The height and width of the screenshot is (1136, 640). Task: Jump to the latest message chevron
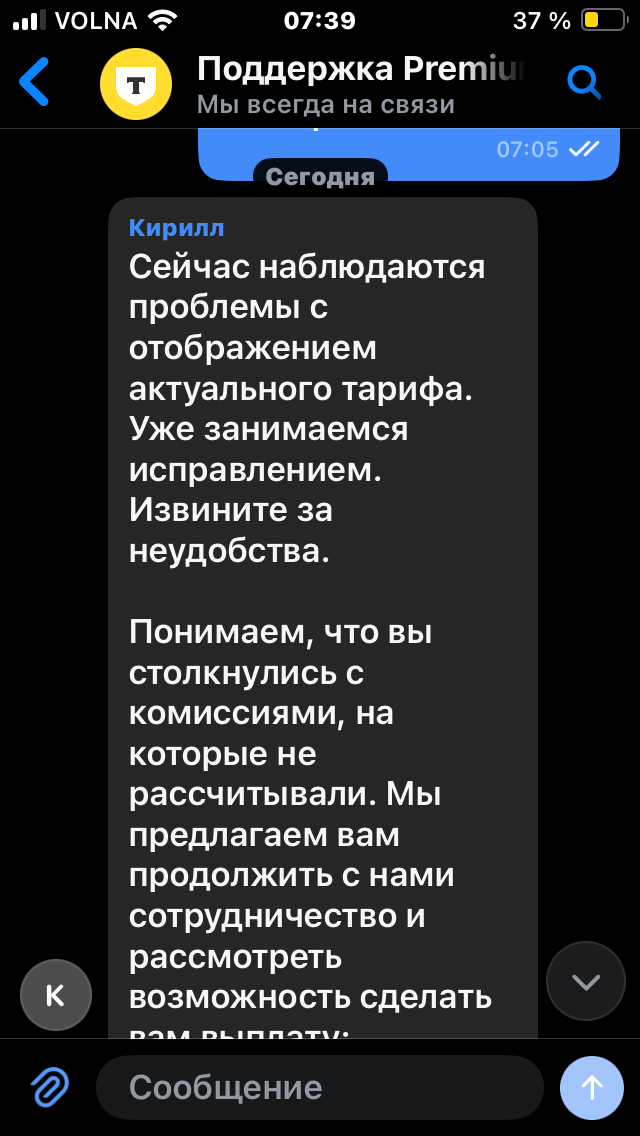[585, 981]
